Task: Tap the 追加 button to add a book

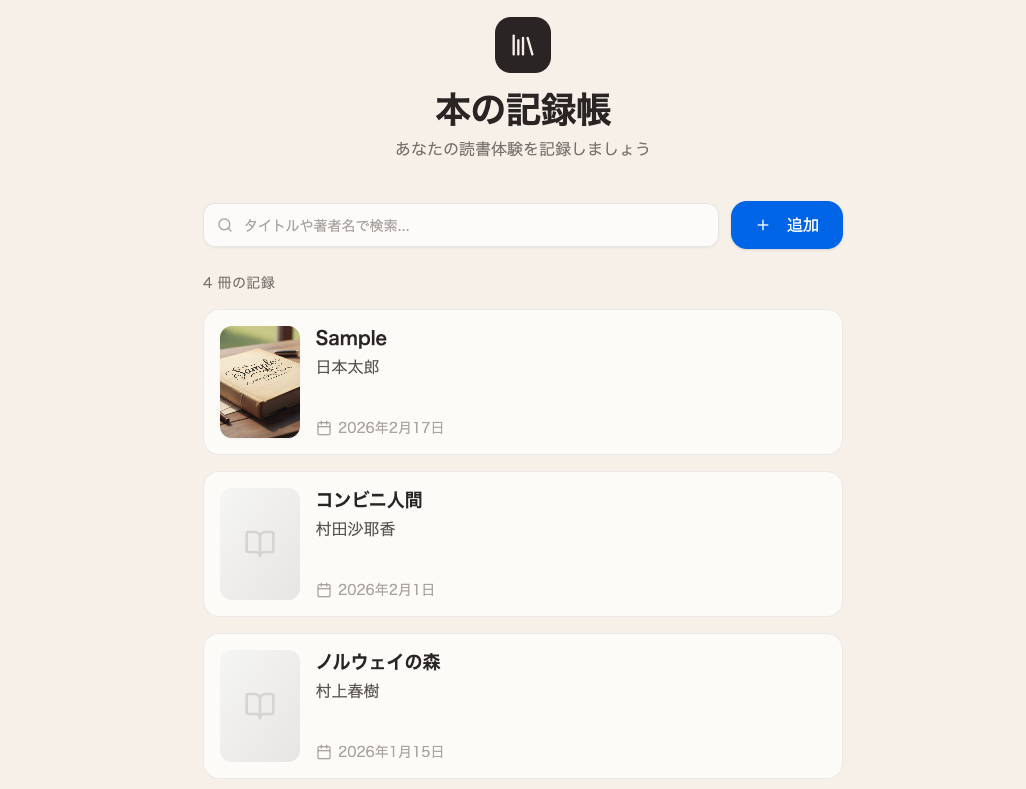Action: [786, 225]
